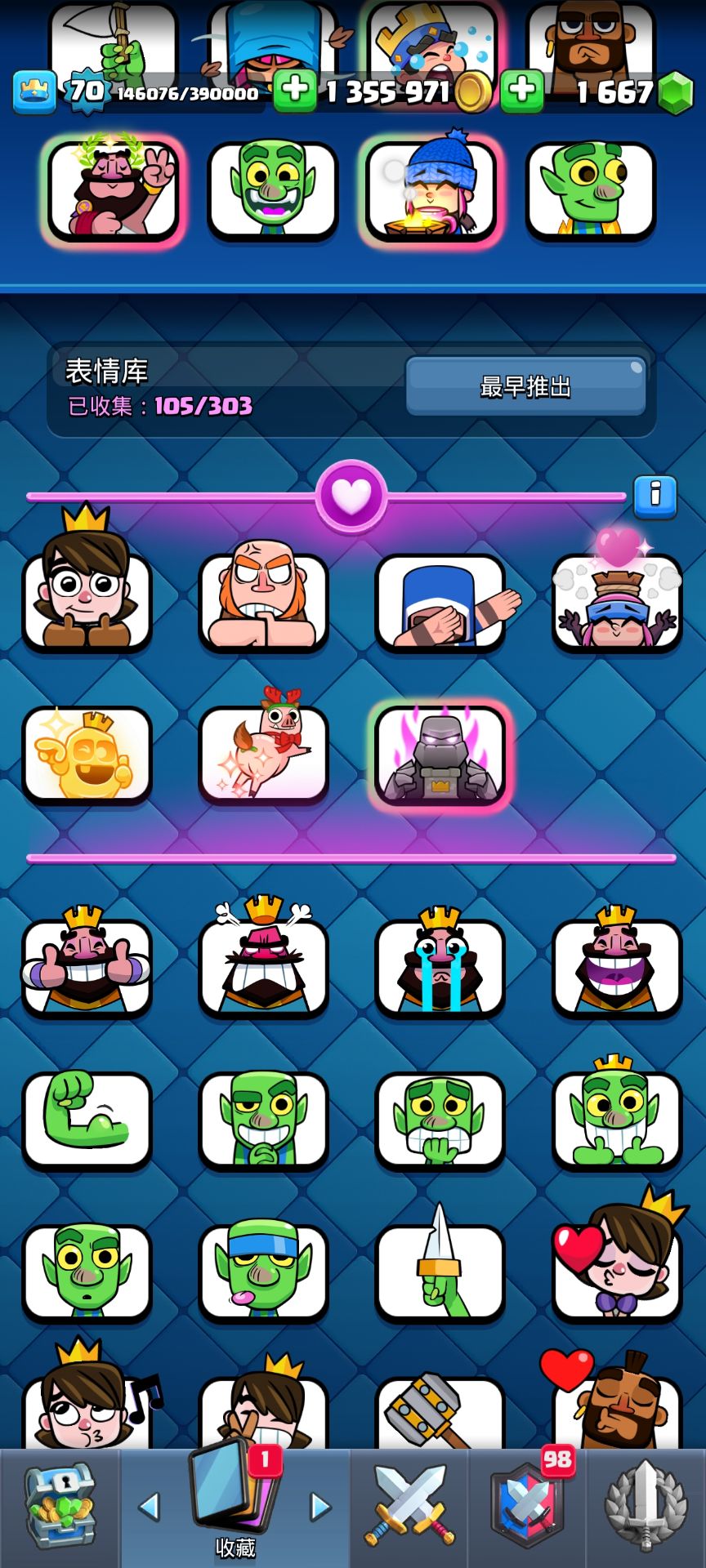Tap the green plus to buy gems

pos(521,91)
